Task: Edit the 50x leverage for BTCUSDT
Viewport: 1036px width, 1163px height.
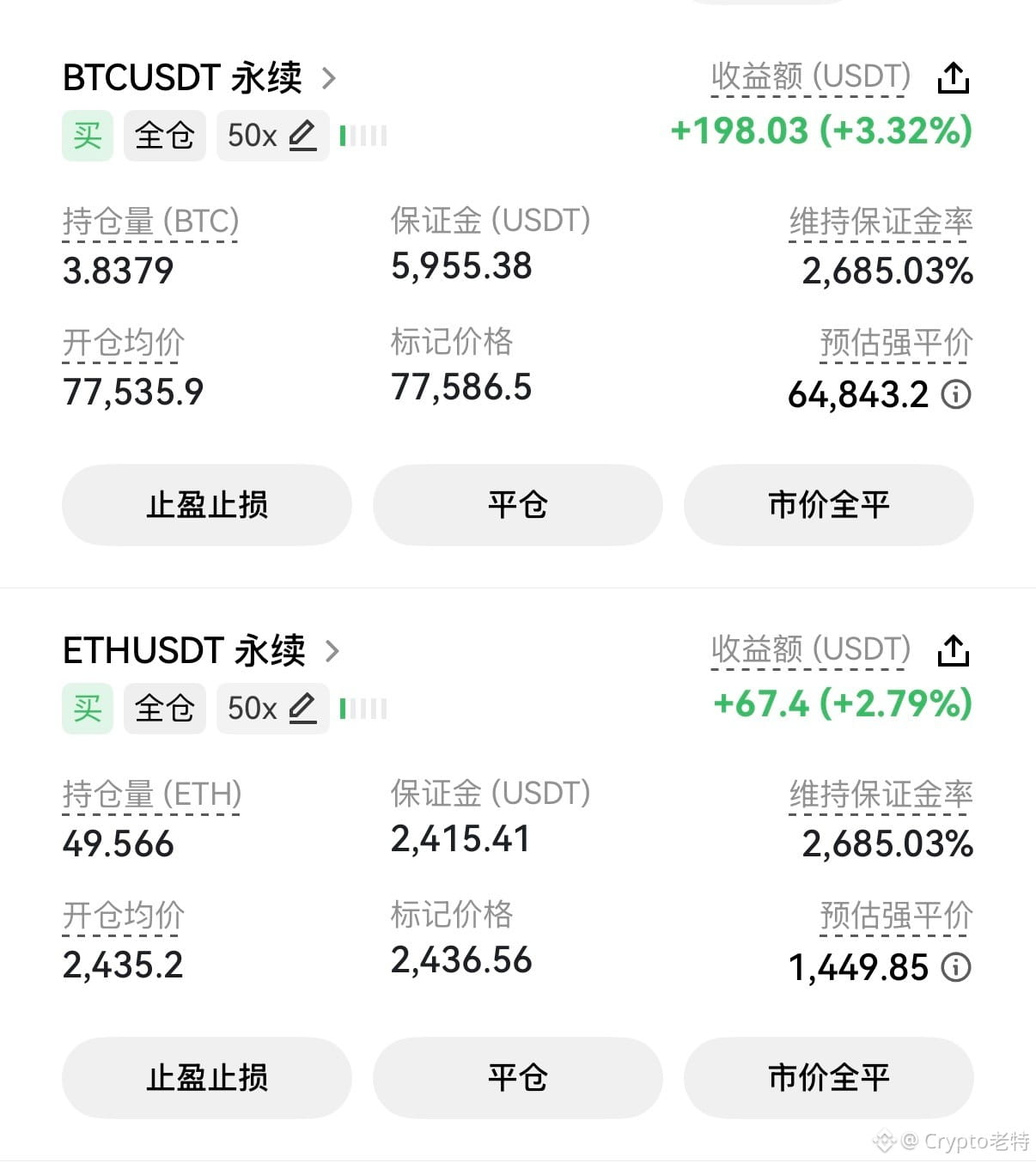Action: coord(272,136)
